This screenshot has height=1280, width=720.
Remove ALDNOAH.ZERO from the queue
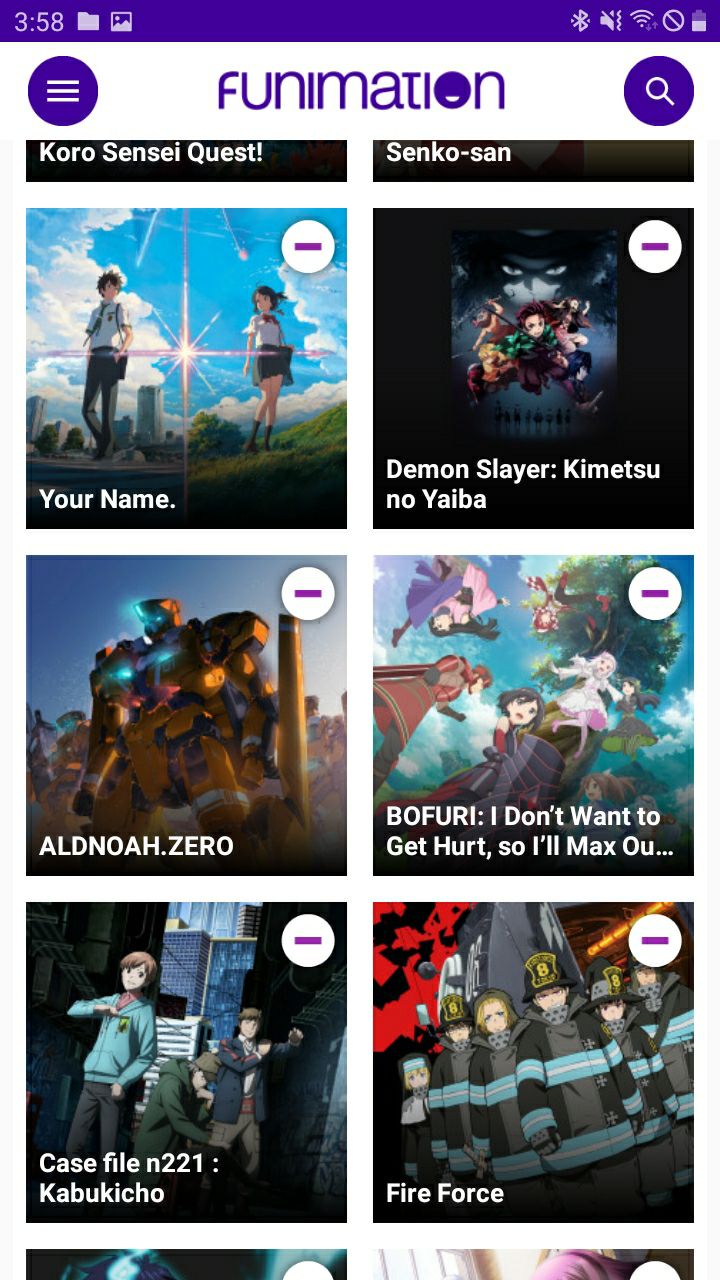308,594
